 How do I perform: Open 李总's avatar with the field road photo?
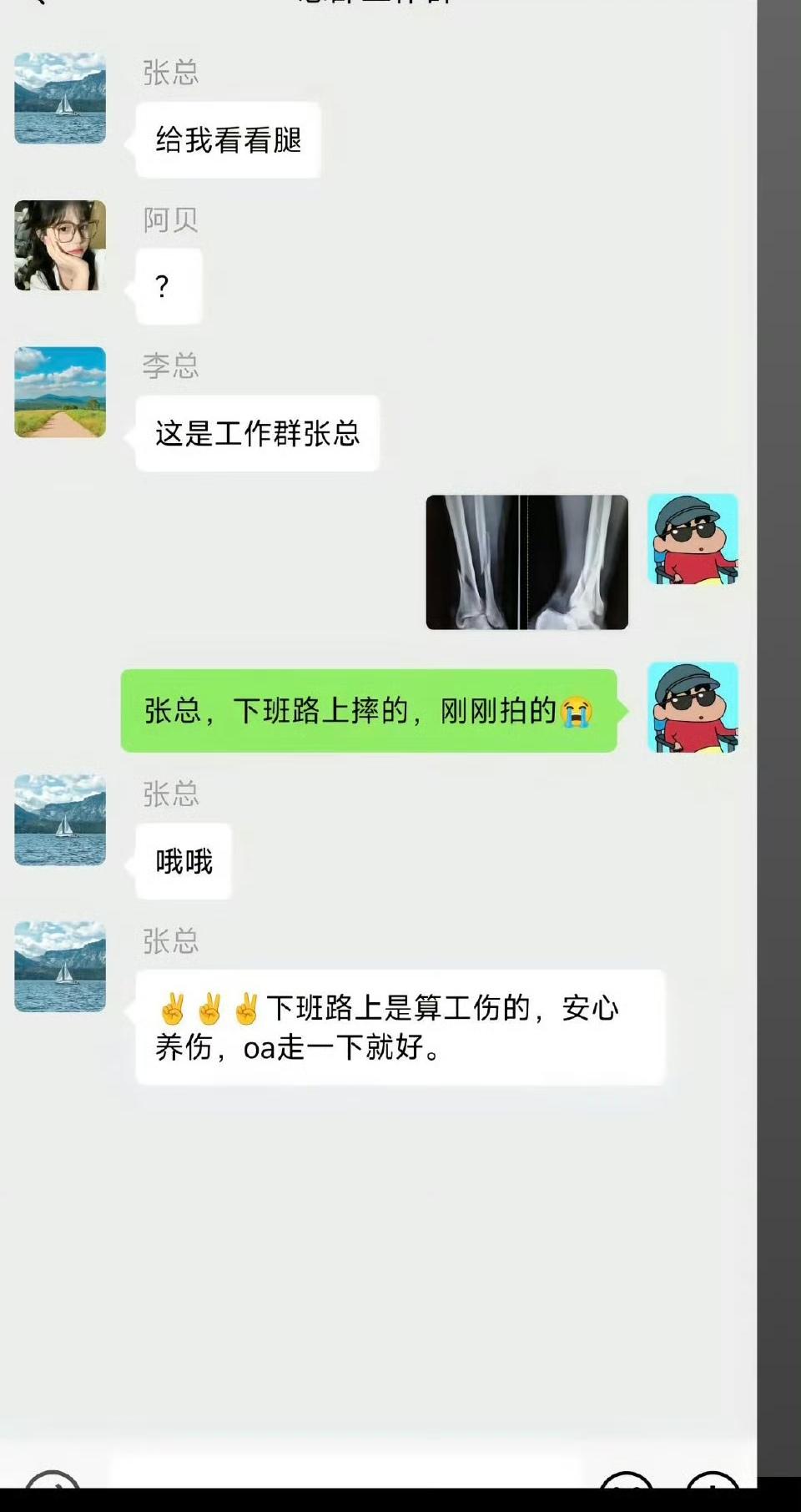pos(59,392)
